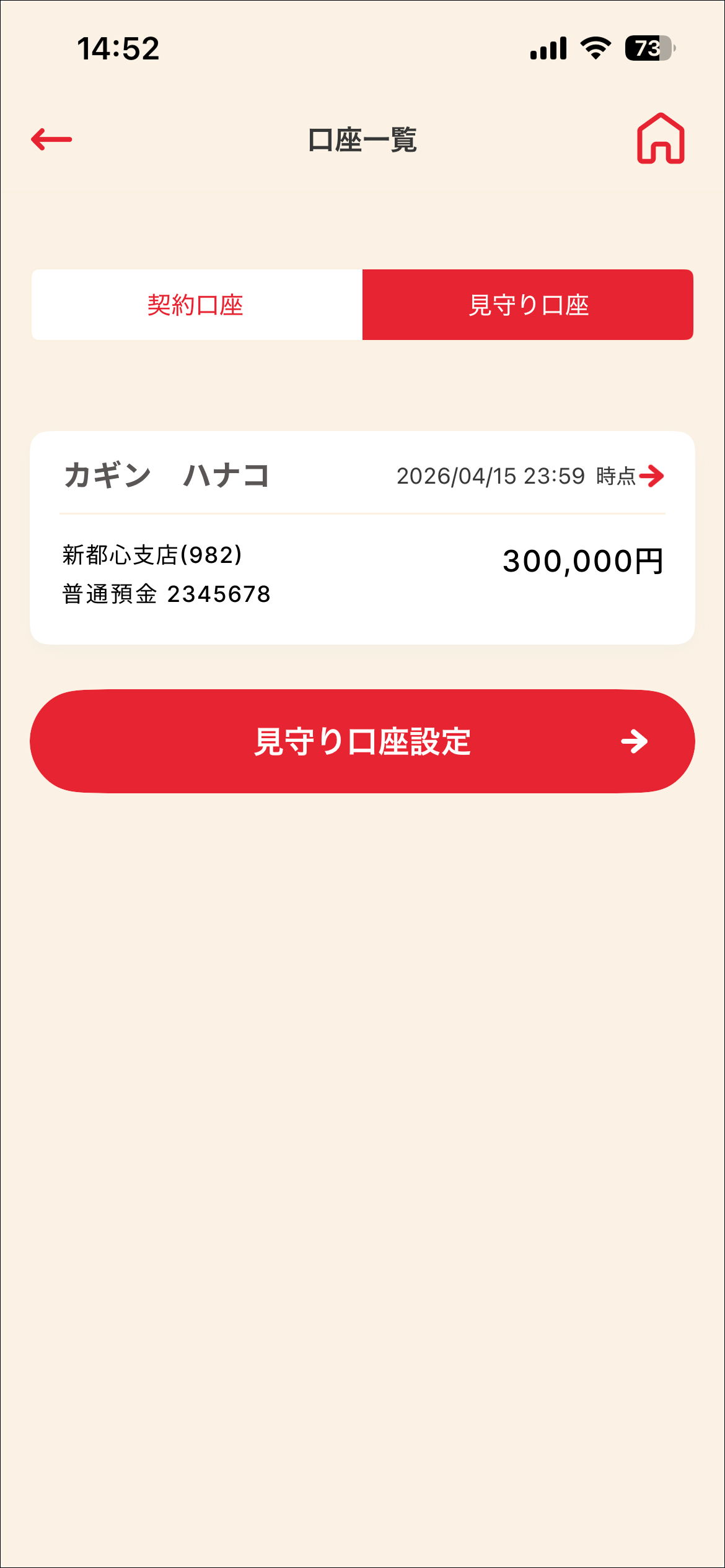Open カギン ハナコ account details arrow
The image size is (725, 1568).
[651, 476]
